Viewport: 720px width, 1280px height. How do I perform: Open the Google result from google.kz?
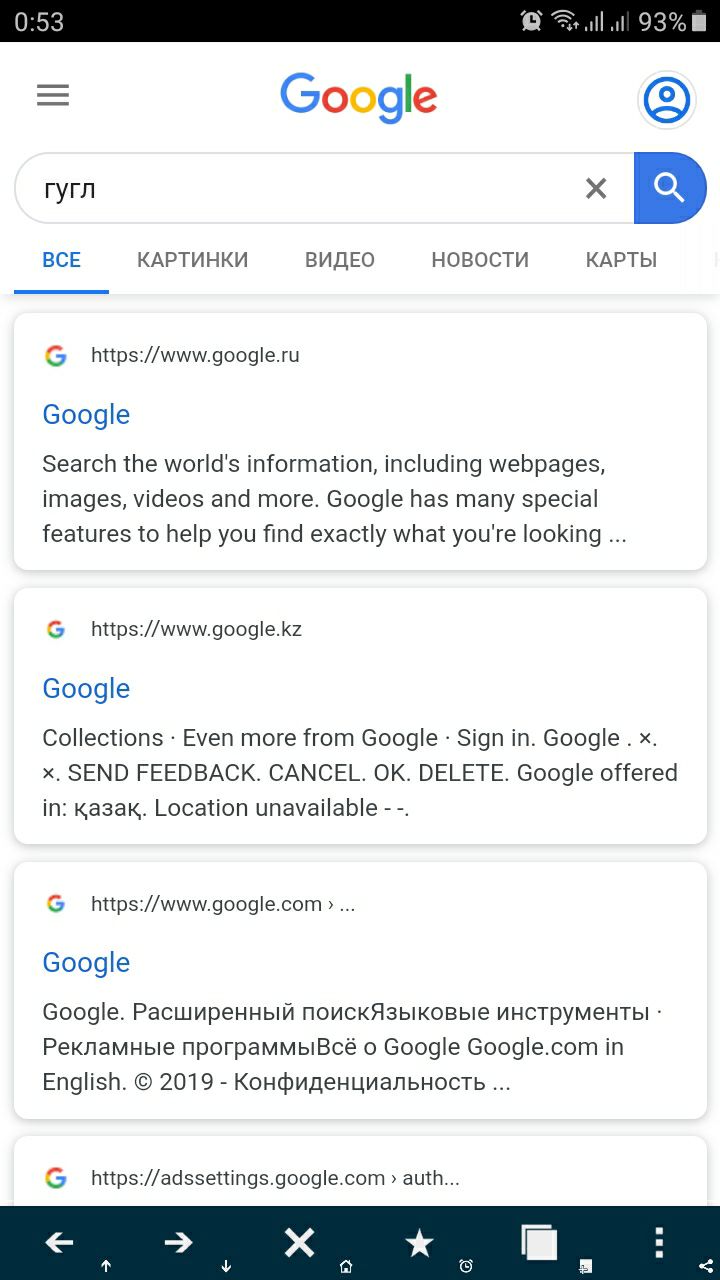(86, 688)
